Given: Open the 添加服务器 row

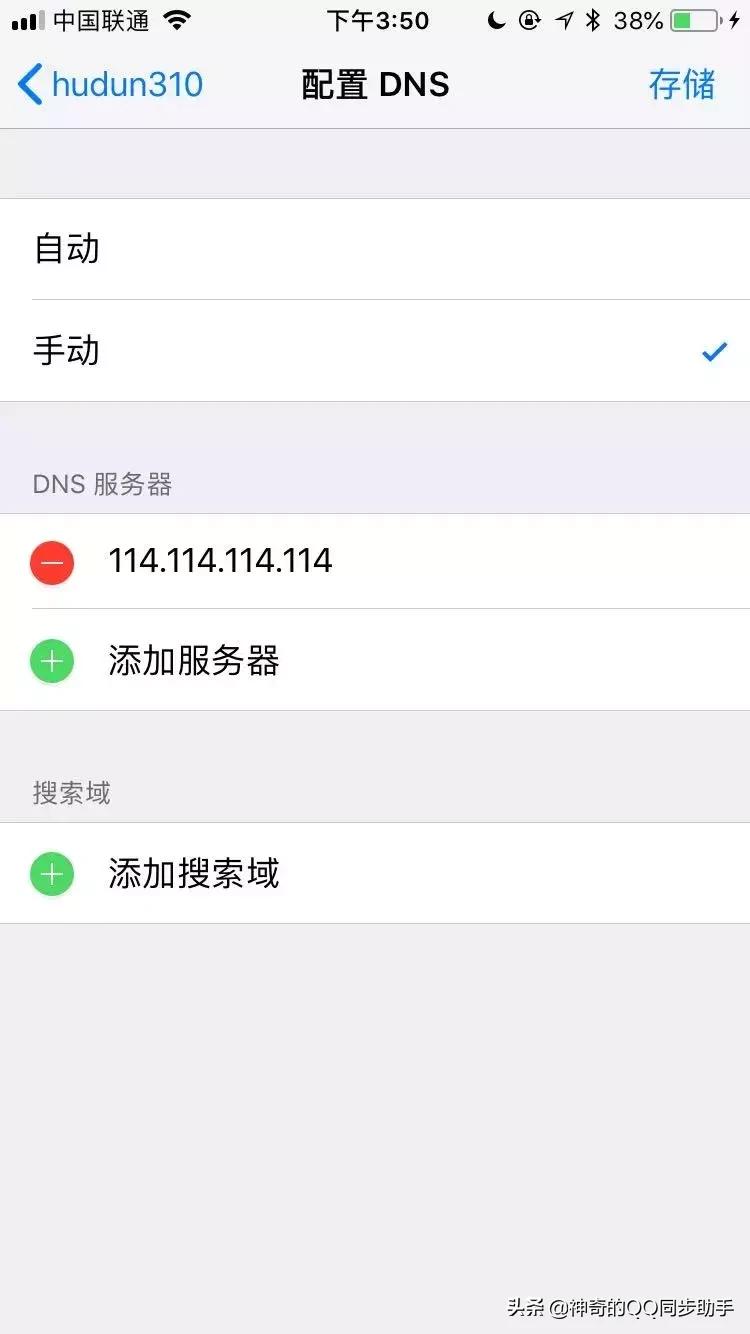Looking at the screenshot, I should [x=193, y=661].
